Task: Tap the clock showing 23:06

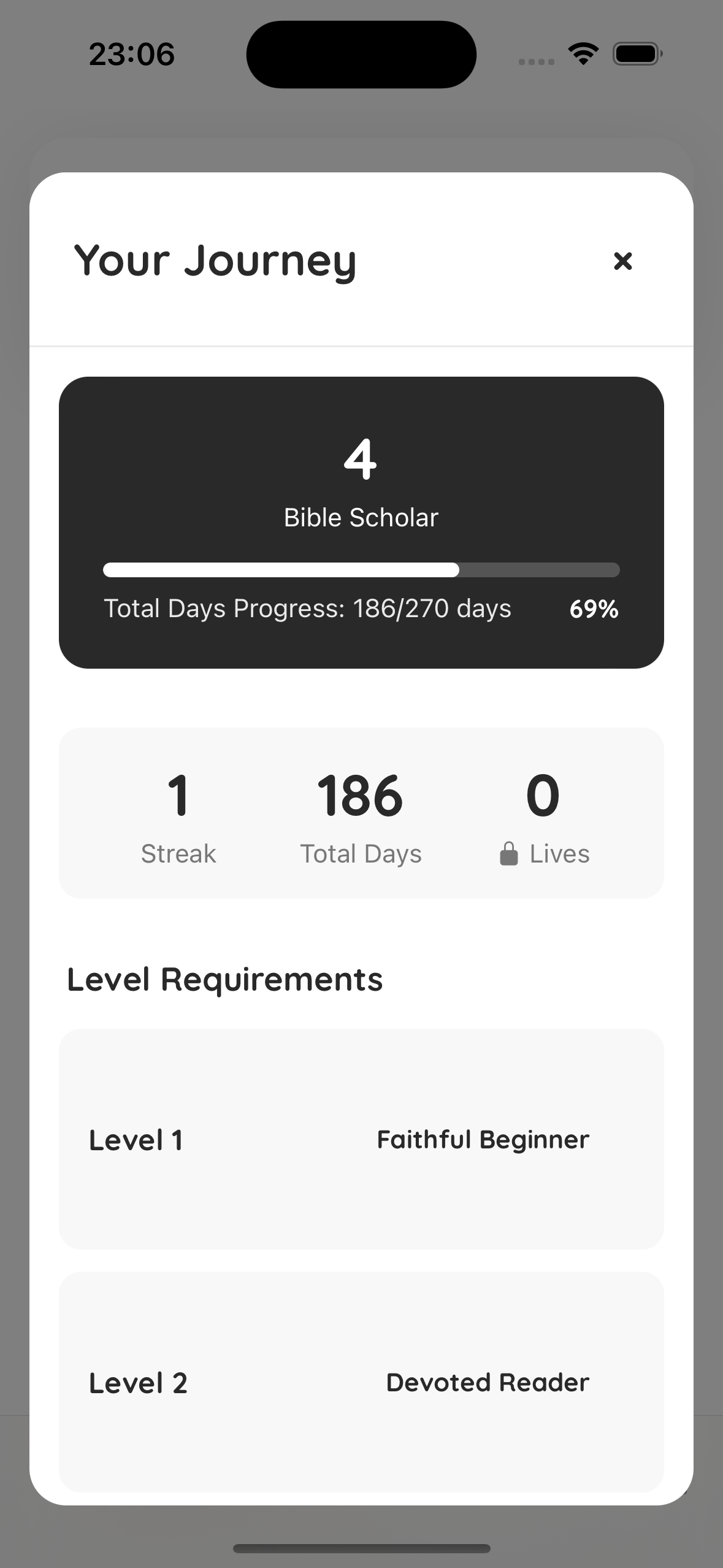Action: point(131,54)
